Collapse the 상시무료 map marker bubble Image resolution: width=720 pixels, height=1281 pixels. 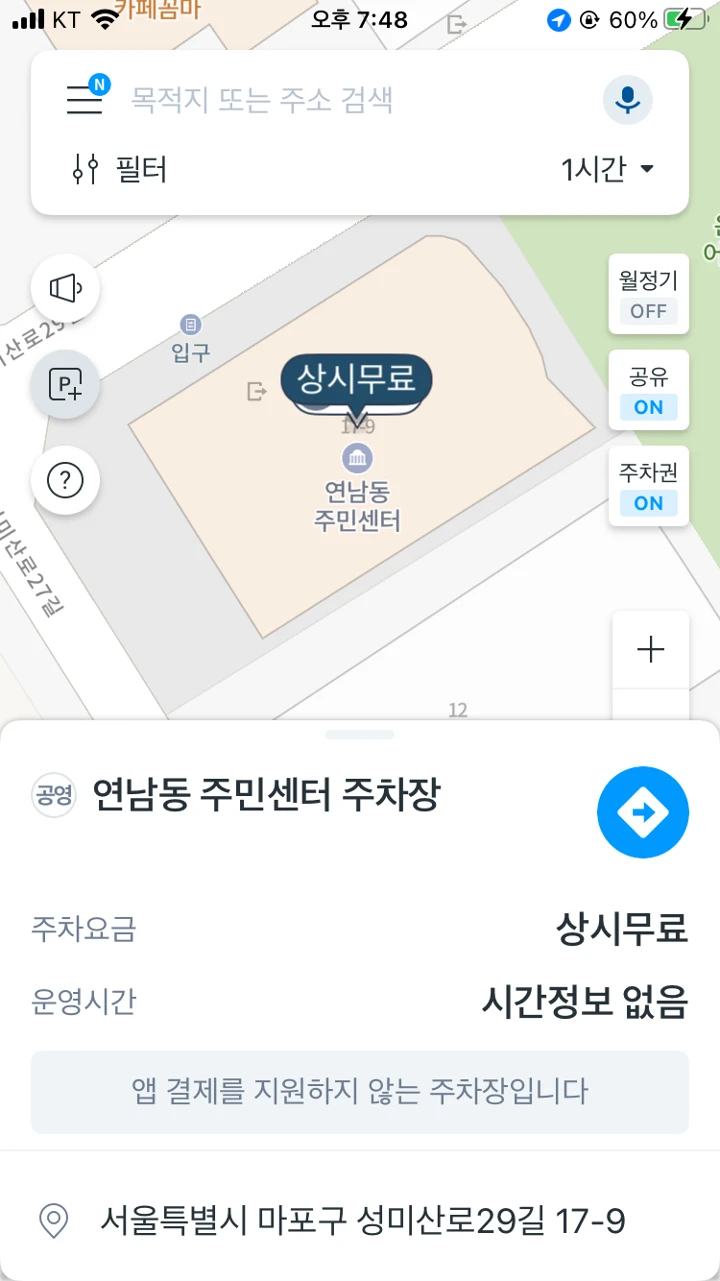tap(358, 380)
